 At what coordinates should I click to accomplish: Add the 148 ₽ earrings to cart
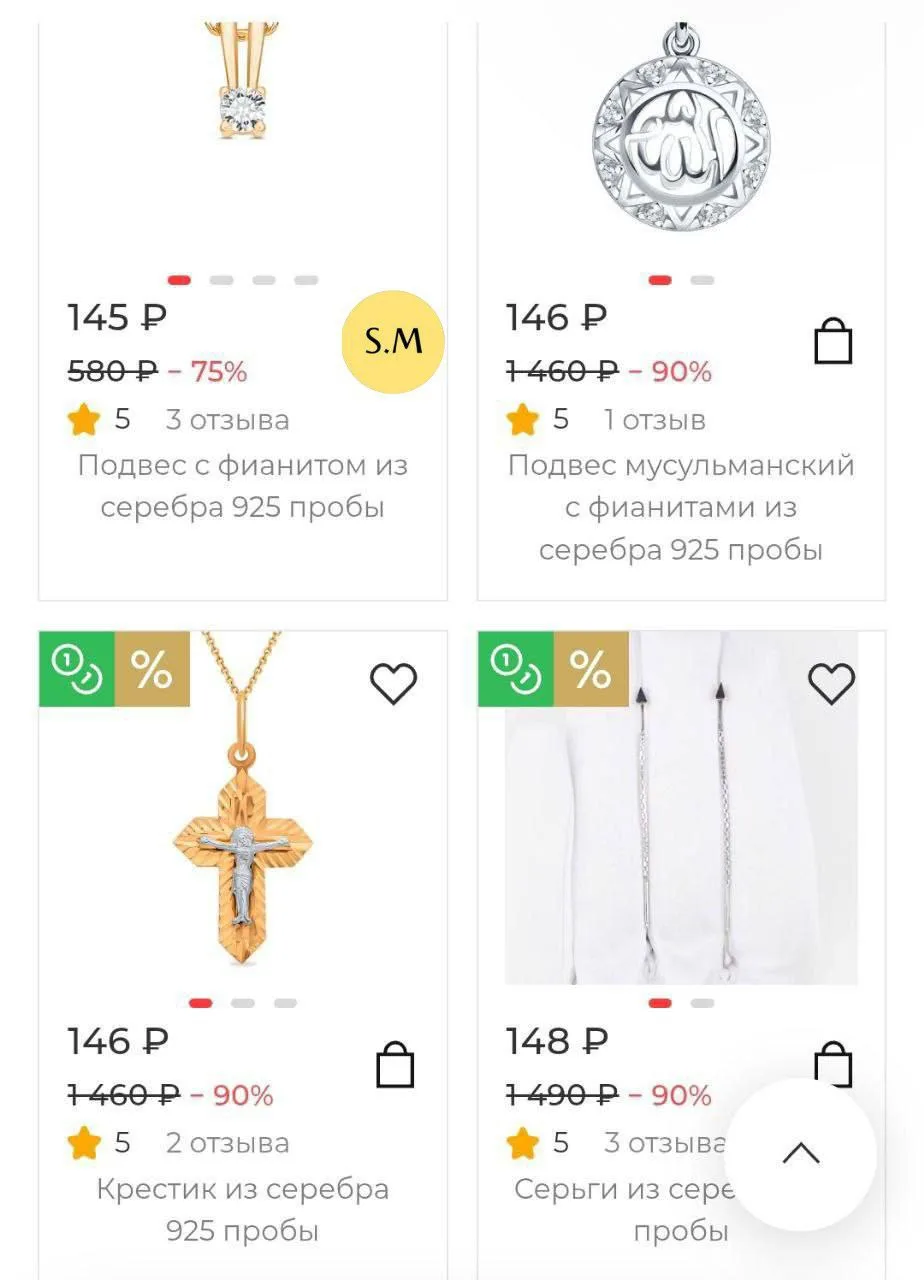832,1060
